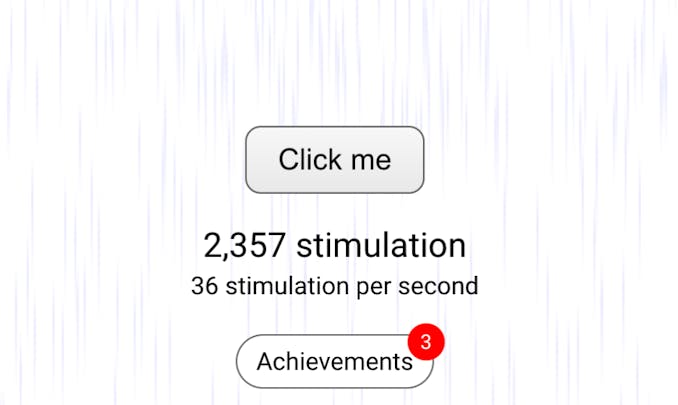This screenshot has width=678, height=405.
Task: Open the Achievements panel
Action: [334, 361]
